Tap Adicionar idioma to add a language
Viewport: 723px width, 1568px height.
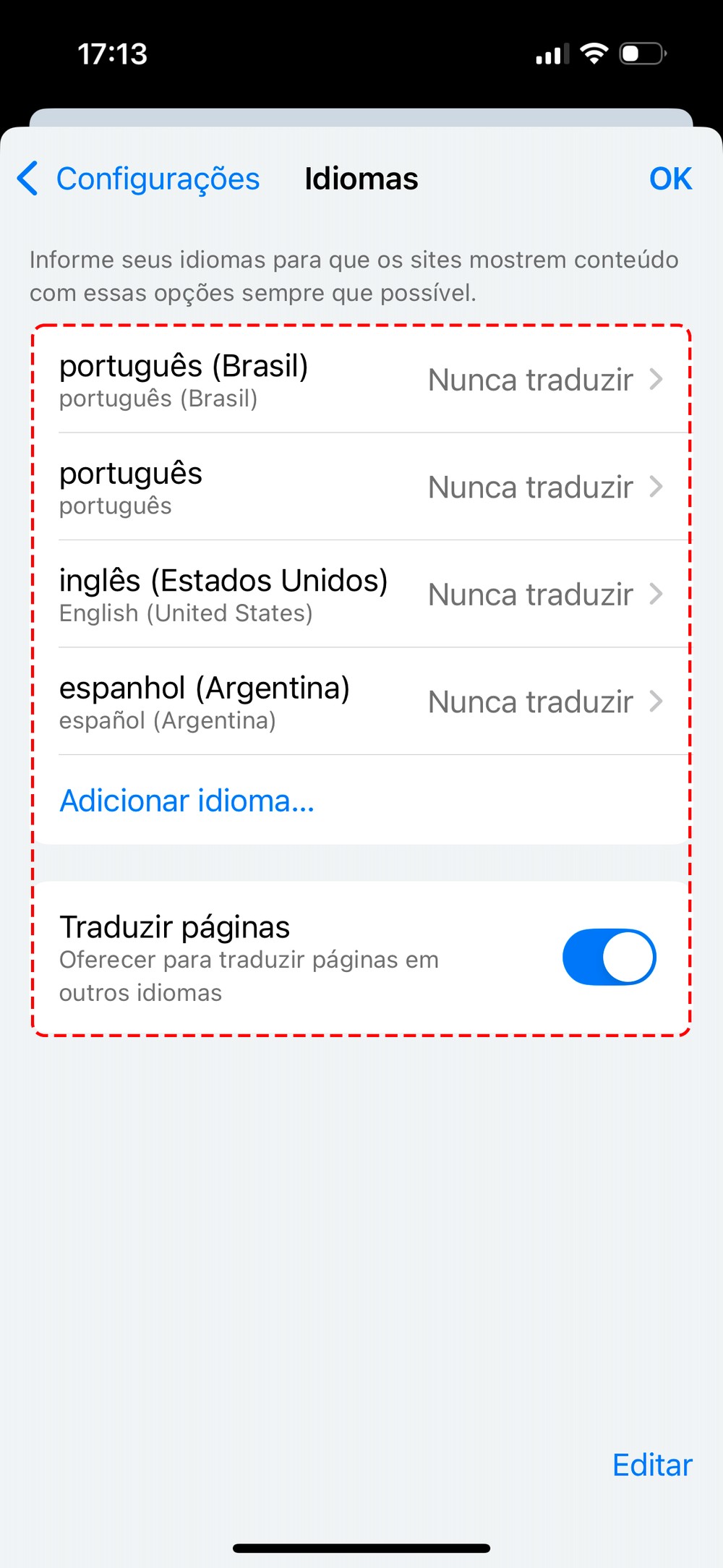pos(187,801)
